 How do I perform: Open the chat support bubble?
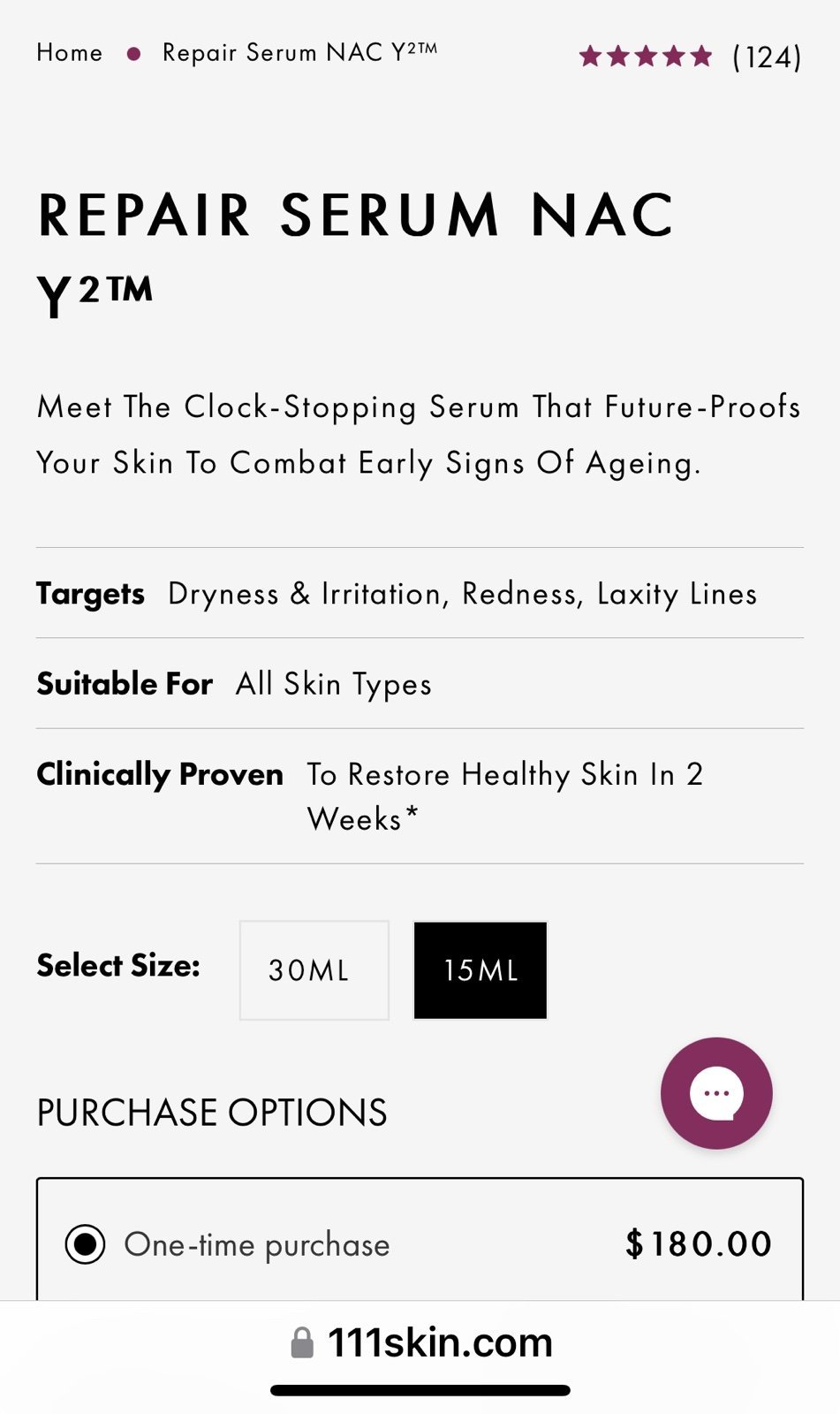[716, 1093]
